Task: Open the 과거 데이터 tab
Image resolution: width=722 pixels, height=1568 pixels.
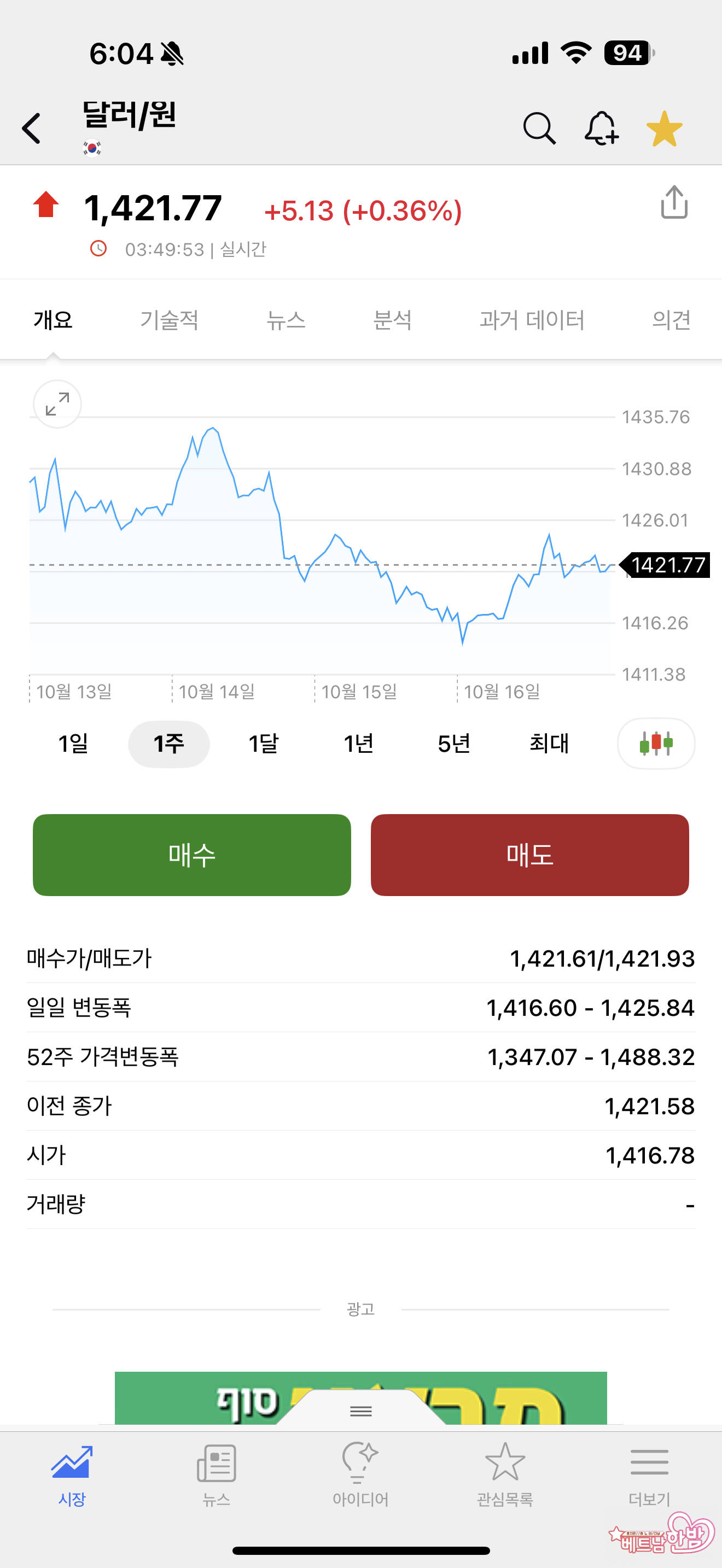Action: pos(532,320)
